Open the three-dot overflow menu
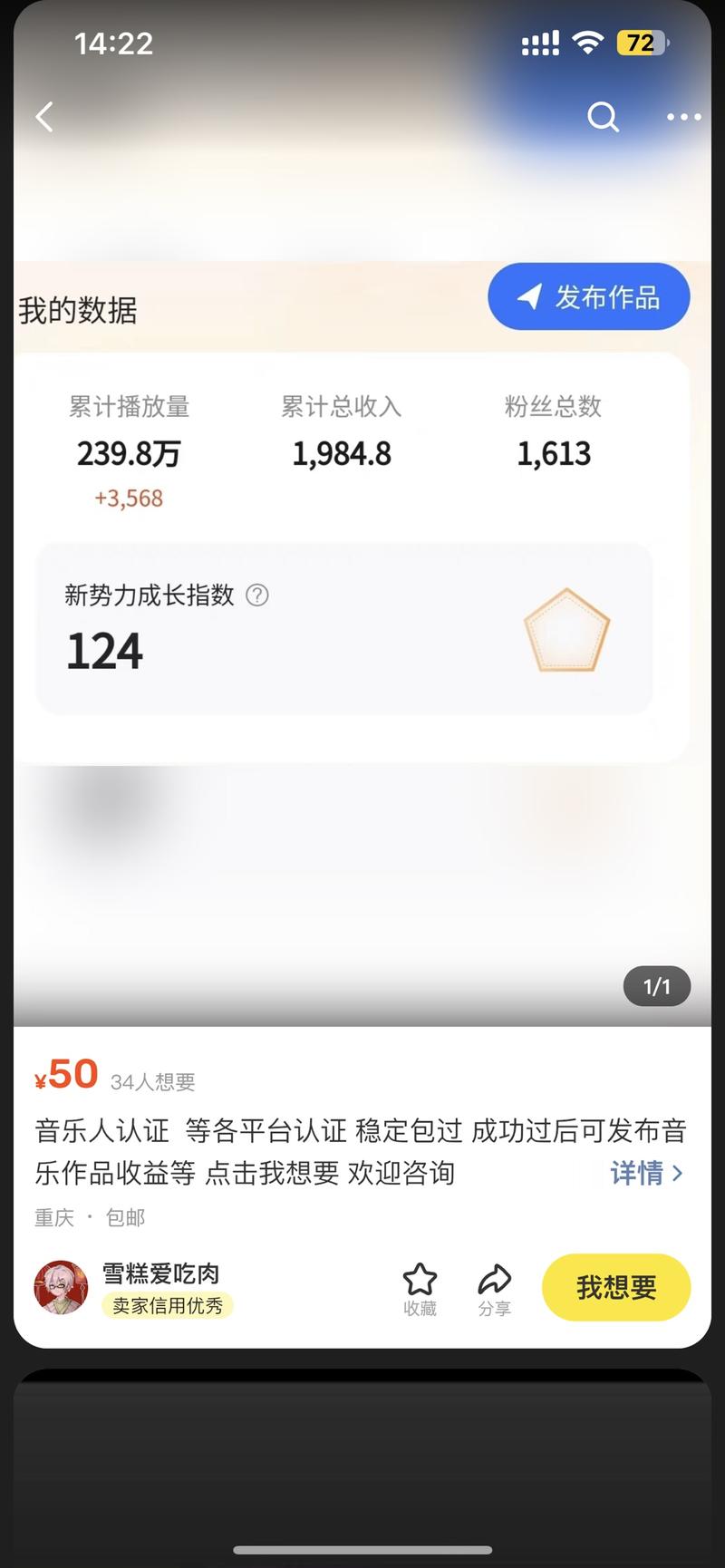 [x=683, y=117]
